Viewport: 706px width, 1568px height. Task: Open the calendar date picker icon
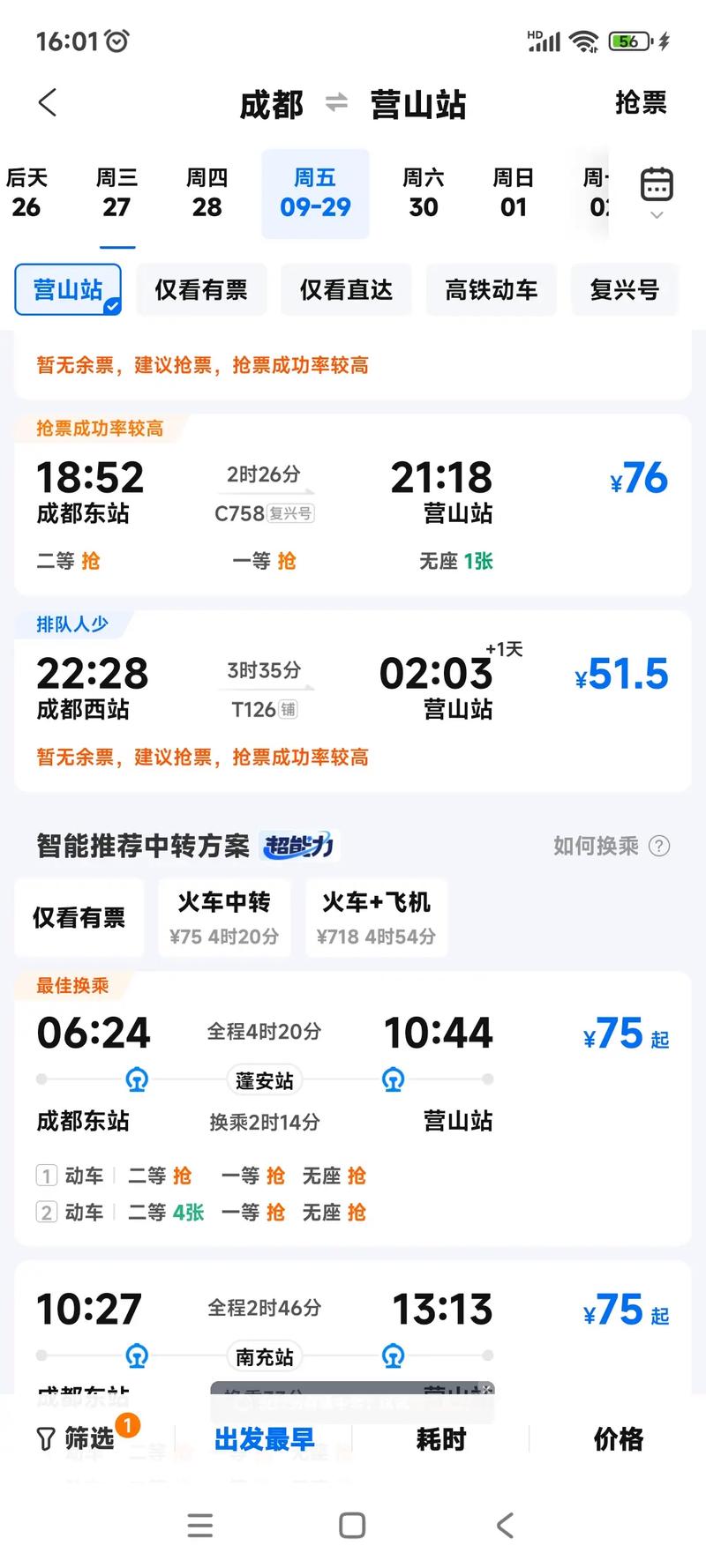[657, 183]
